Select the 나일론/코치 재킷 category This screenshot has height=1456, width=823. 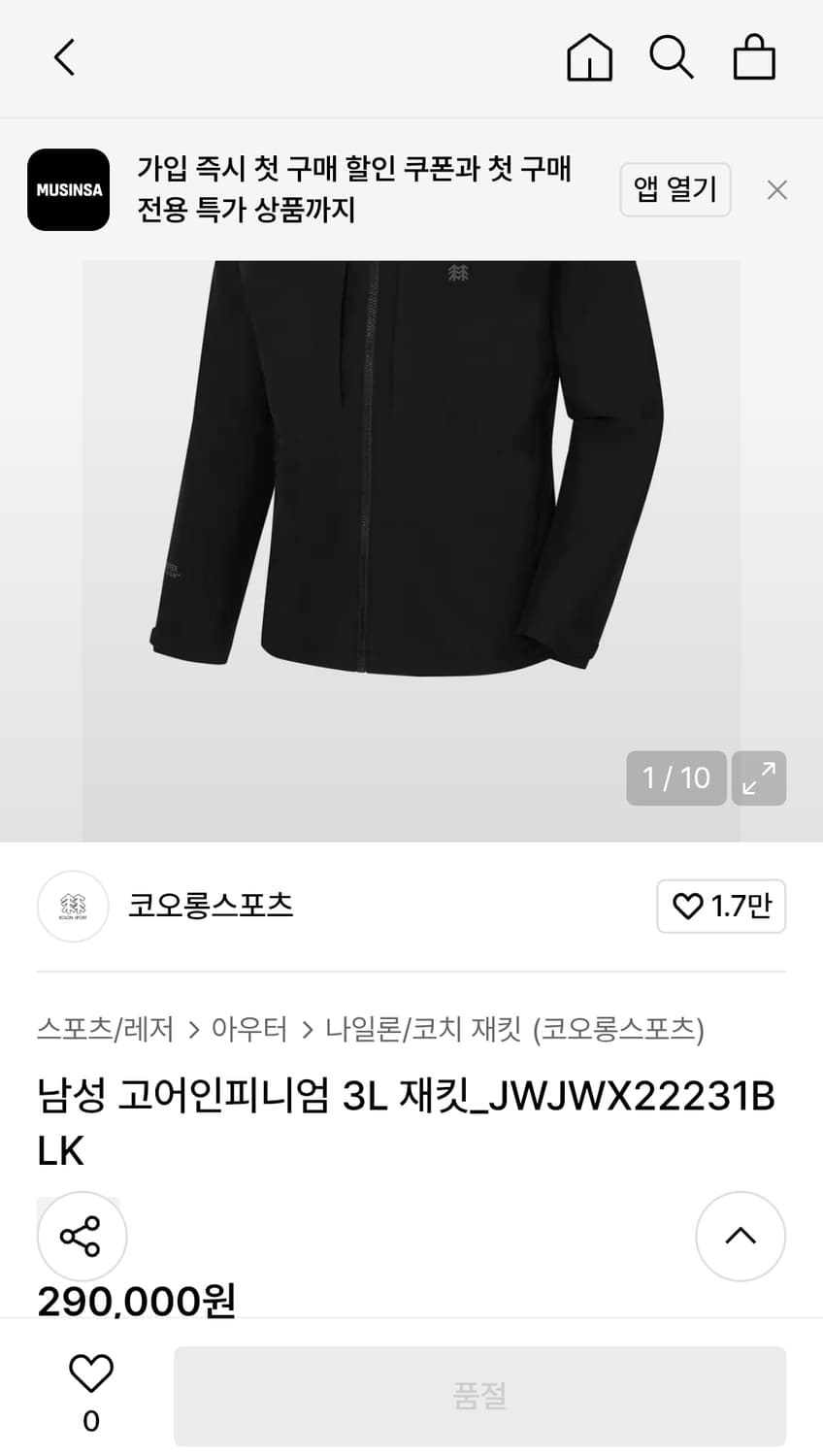coord(422,1032)
